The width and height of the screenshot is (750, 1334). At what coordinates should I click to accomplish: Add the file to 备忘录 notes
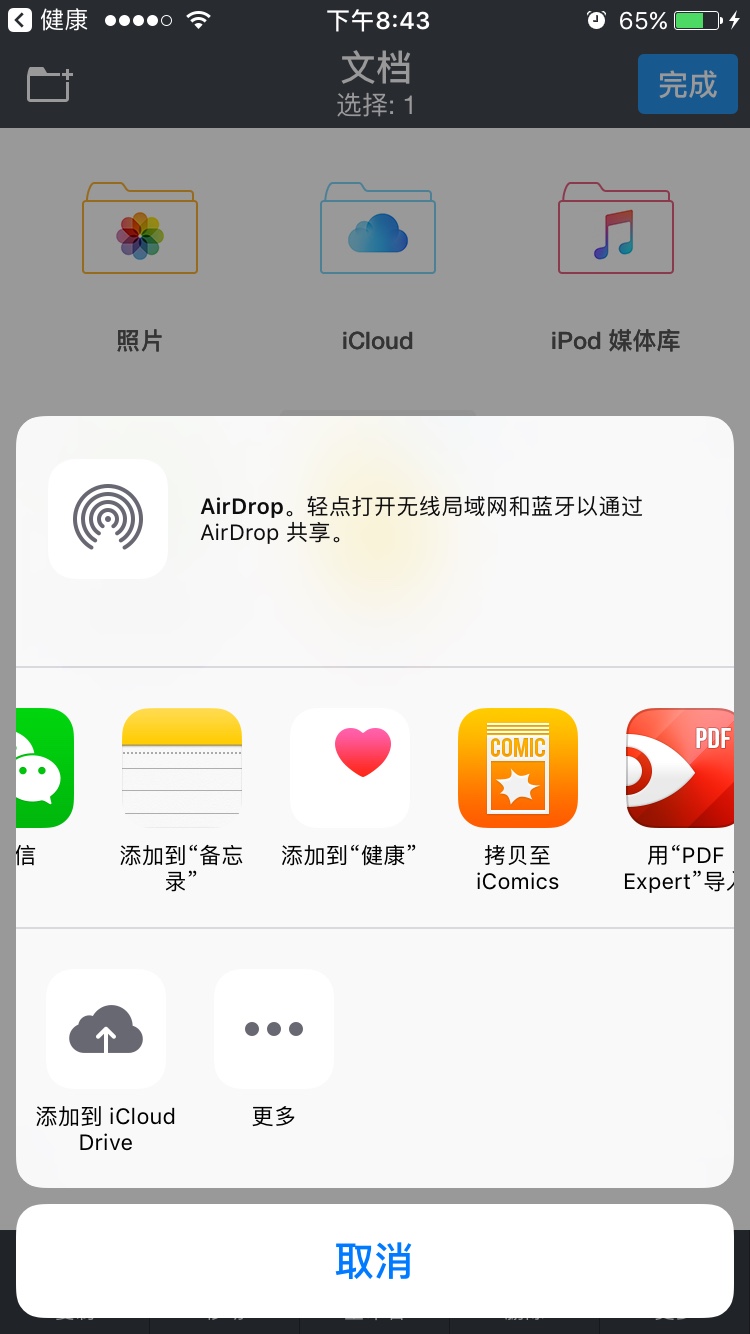(182, 768)
